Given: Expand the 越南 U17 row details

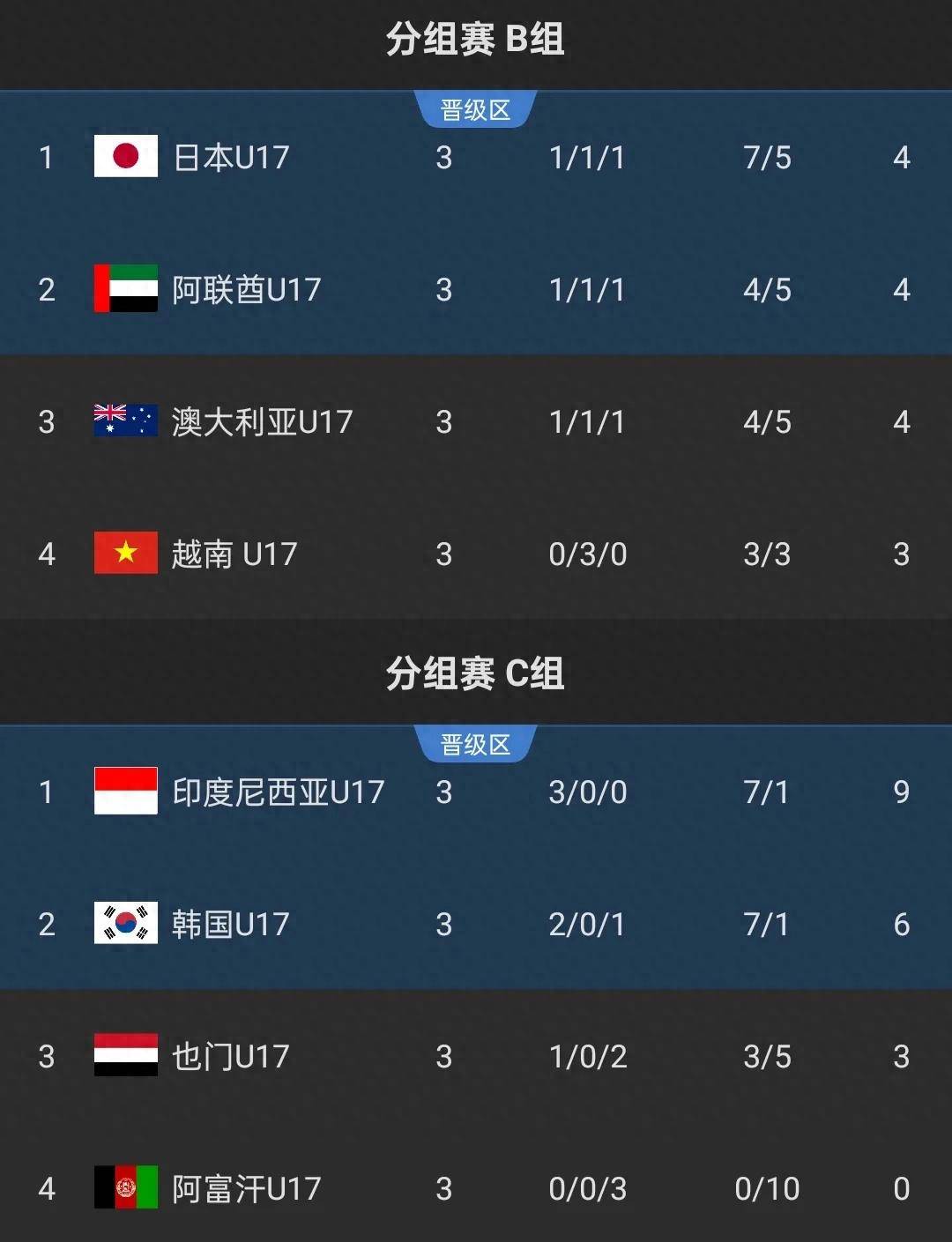Looking at the screenshot, I should 476,554.
